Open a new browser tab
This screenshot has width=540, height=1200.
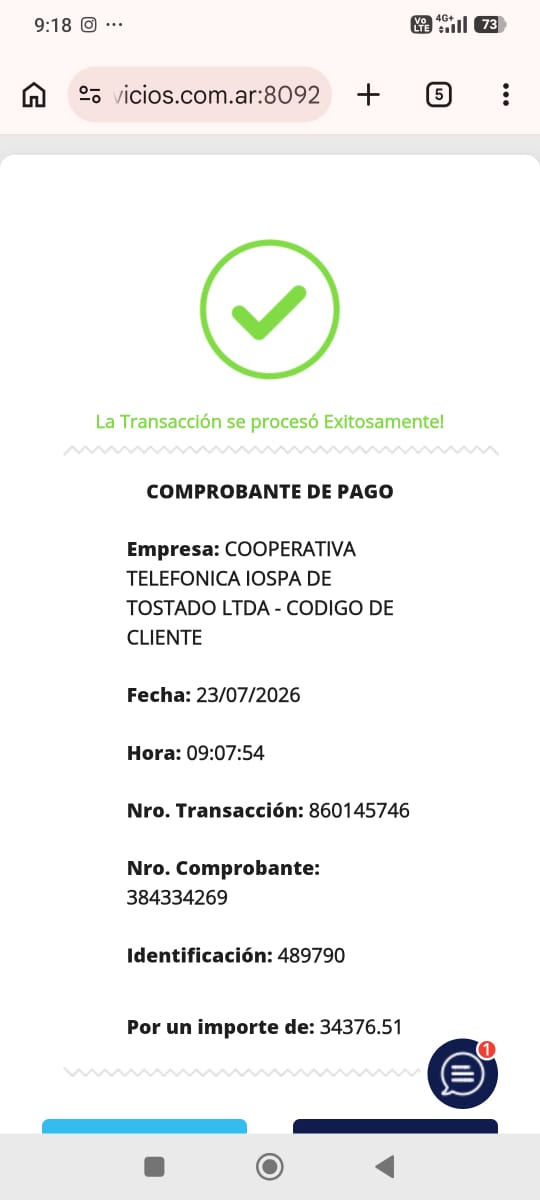pos(368,95)
